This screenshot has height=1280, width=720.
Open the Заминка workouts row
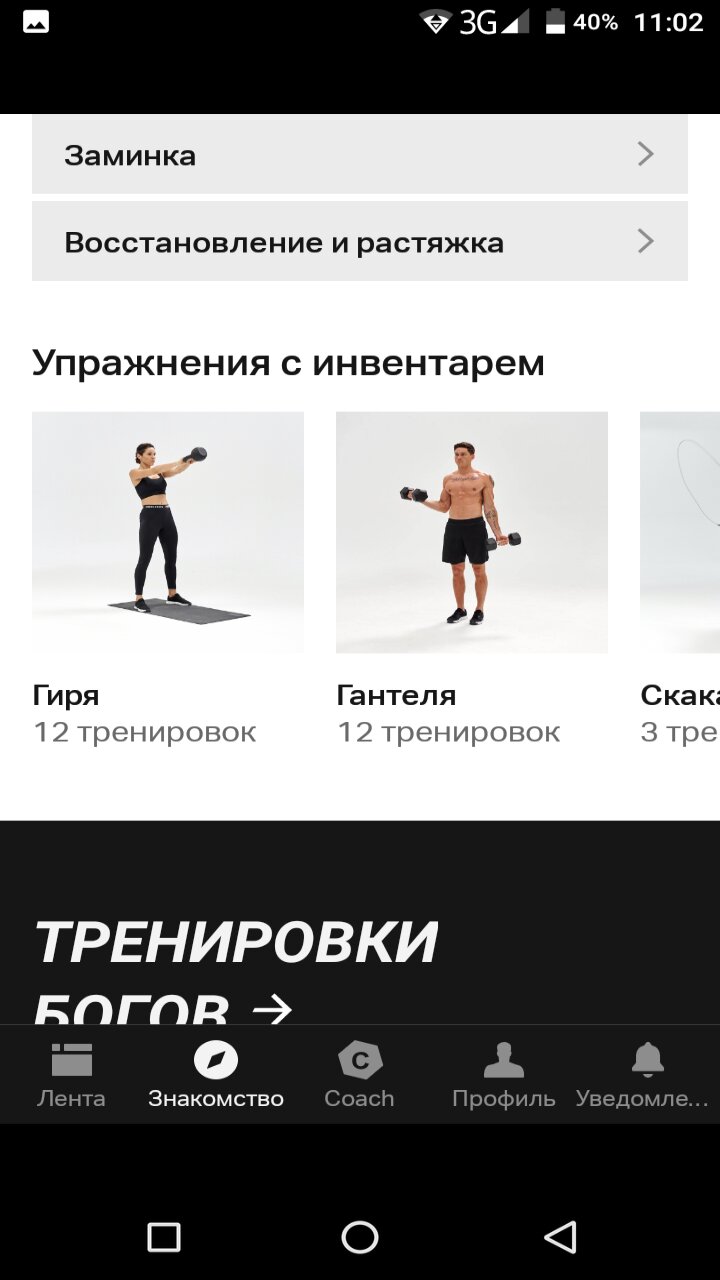(x=360, y=154)
